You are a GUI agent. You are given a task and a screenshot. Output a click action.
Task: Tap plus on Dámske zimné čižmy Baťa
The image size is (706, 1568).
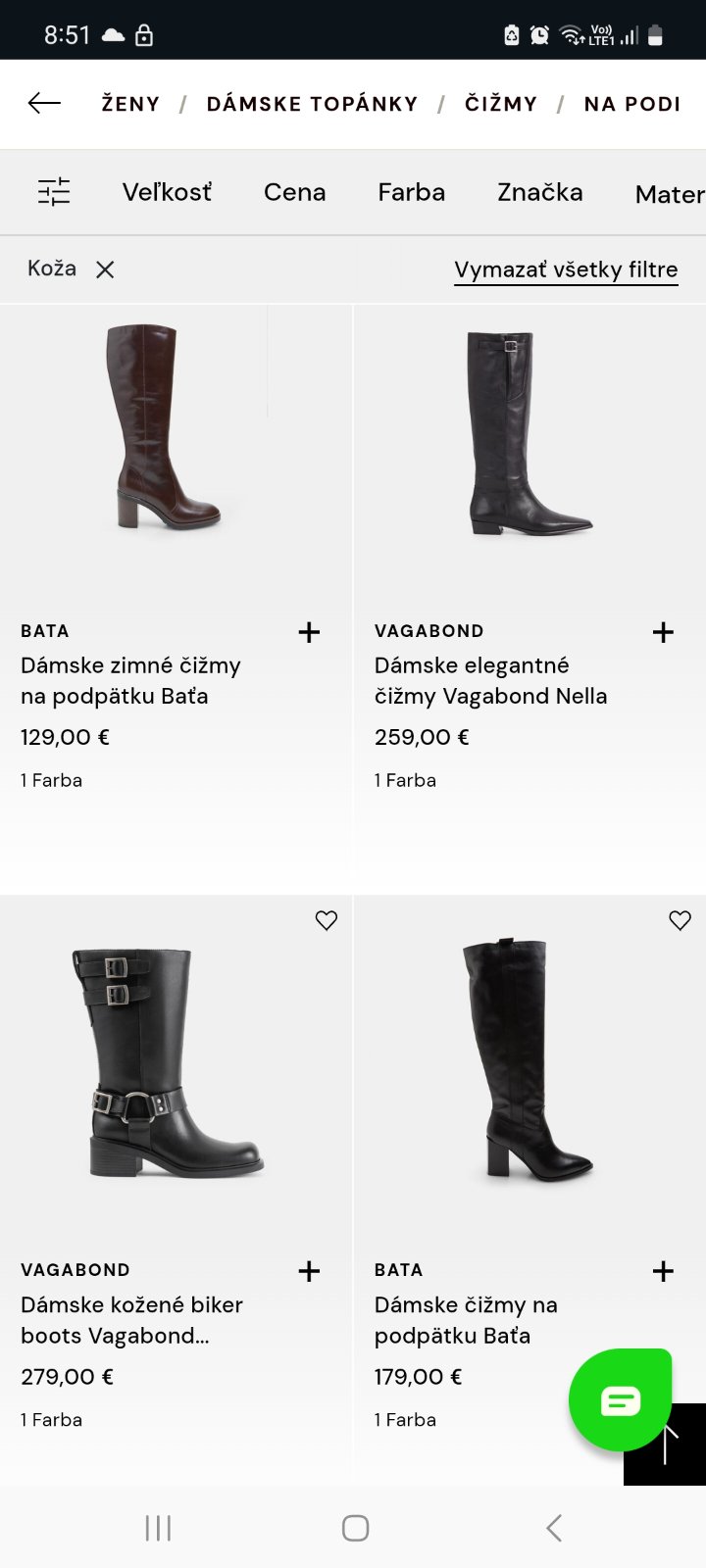tap(309, 632)
